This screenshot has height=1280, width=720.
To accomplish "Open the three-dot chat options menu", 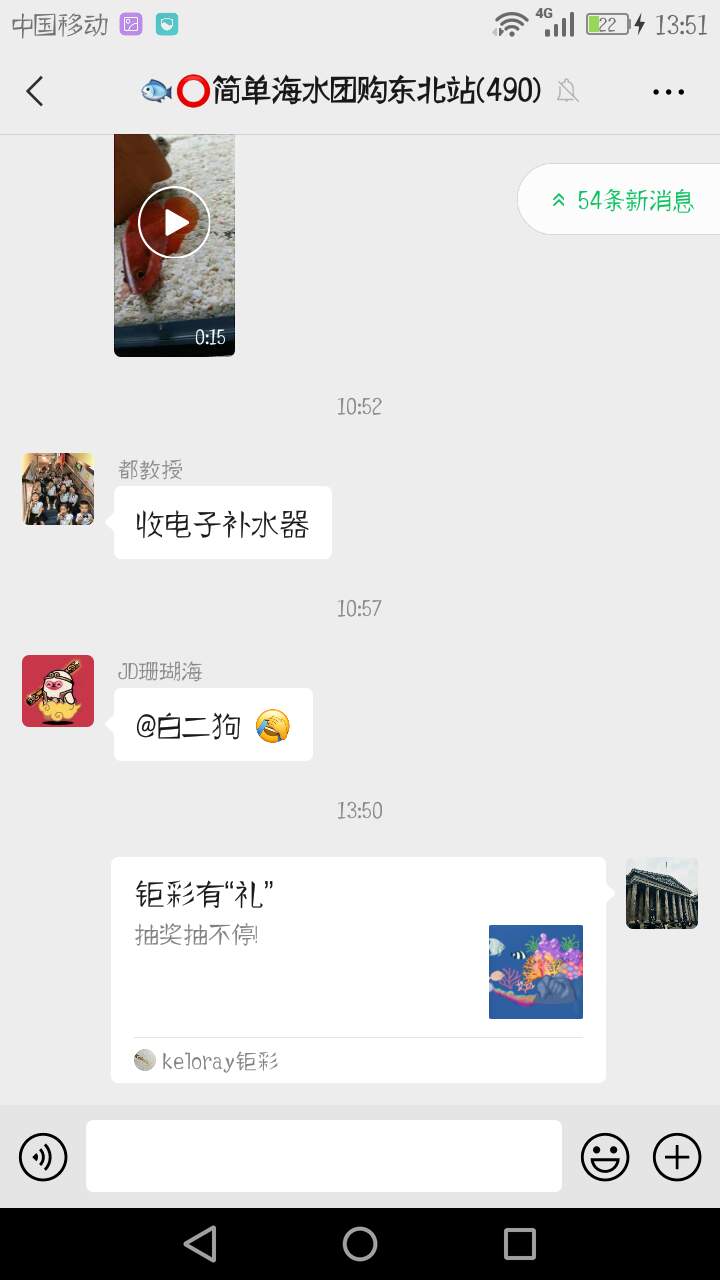I will click(x=668, y=92).
